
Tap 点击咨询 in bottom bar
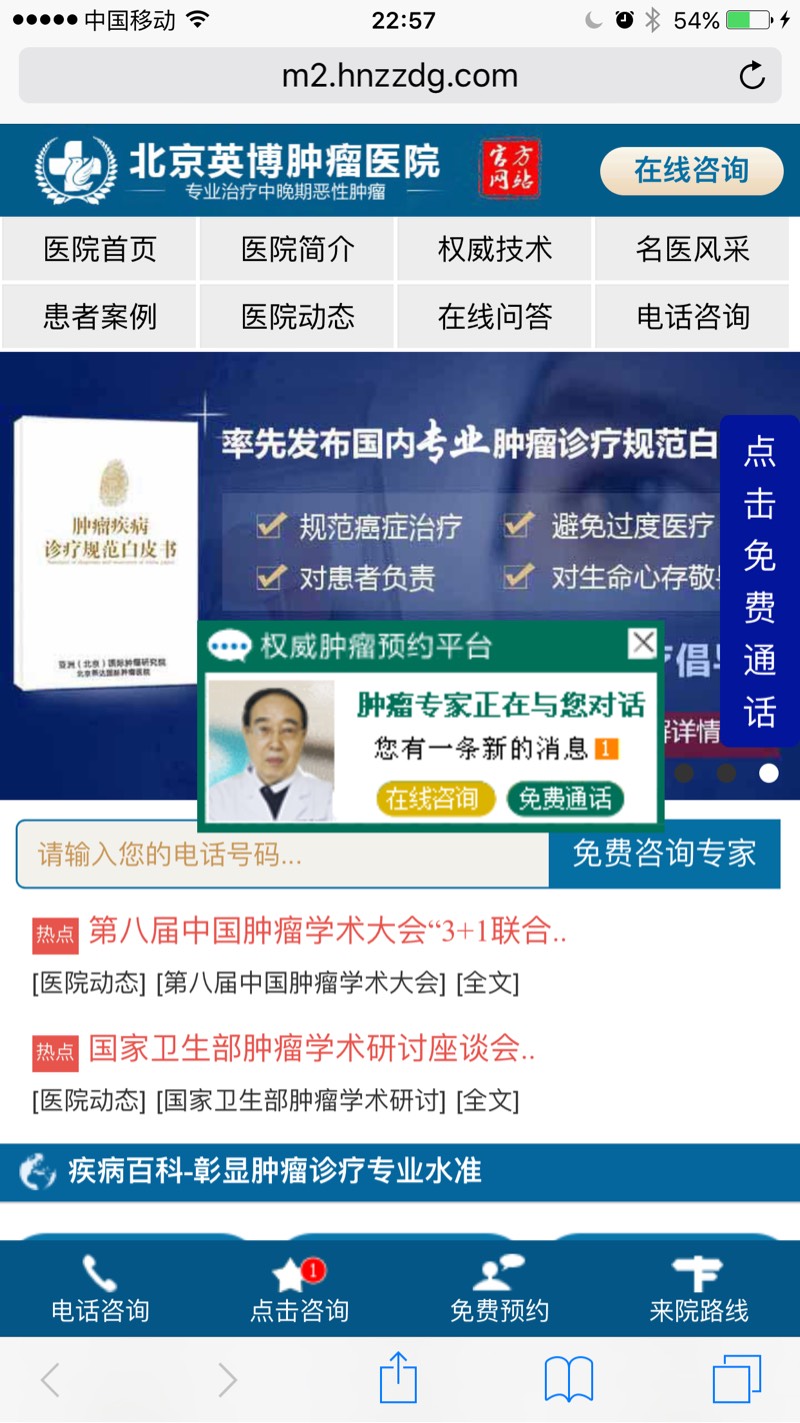tap(299, 1290)
